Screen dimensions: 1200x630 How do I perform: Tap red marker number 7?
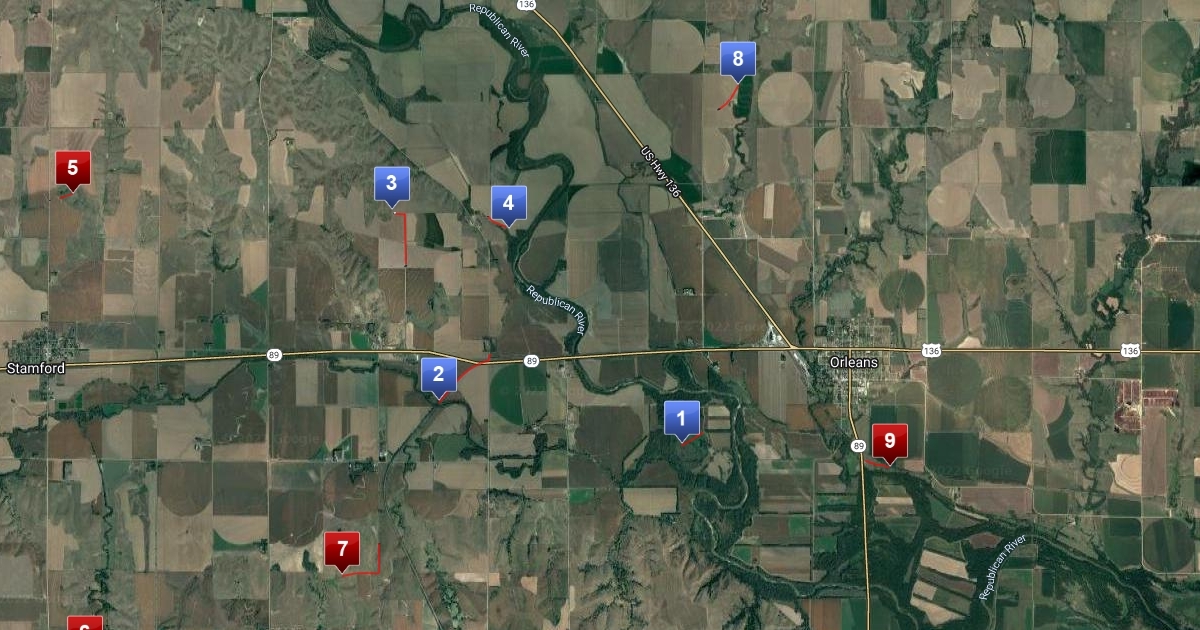(x=342, y=549)
